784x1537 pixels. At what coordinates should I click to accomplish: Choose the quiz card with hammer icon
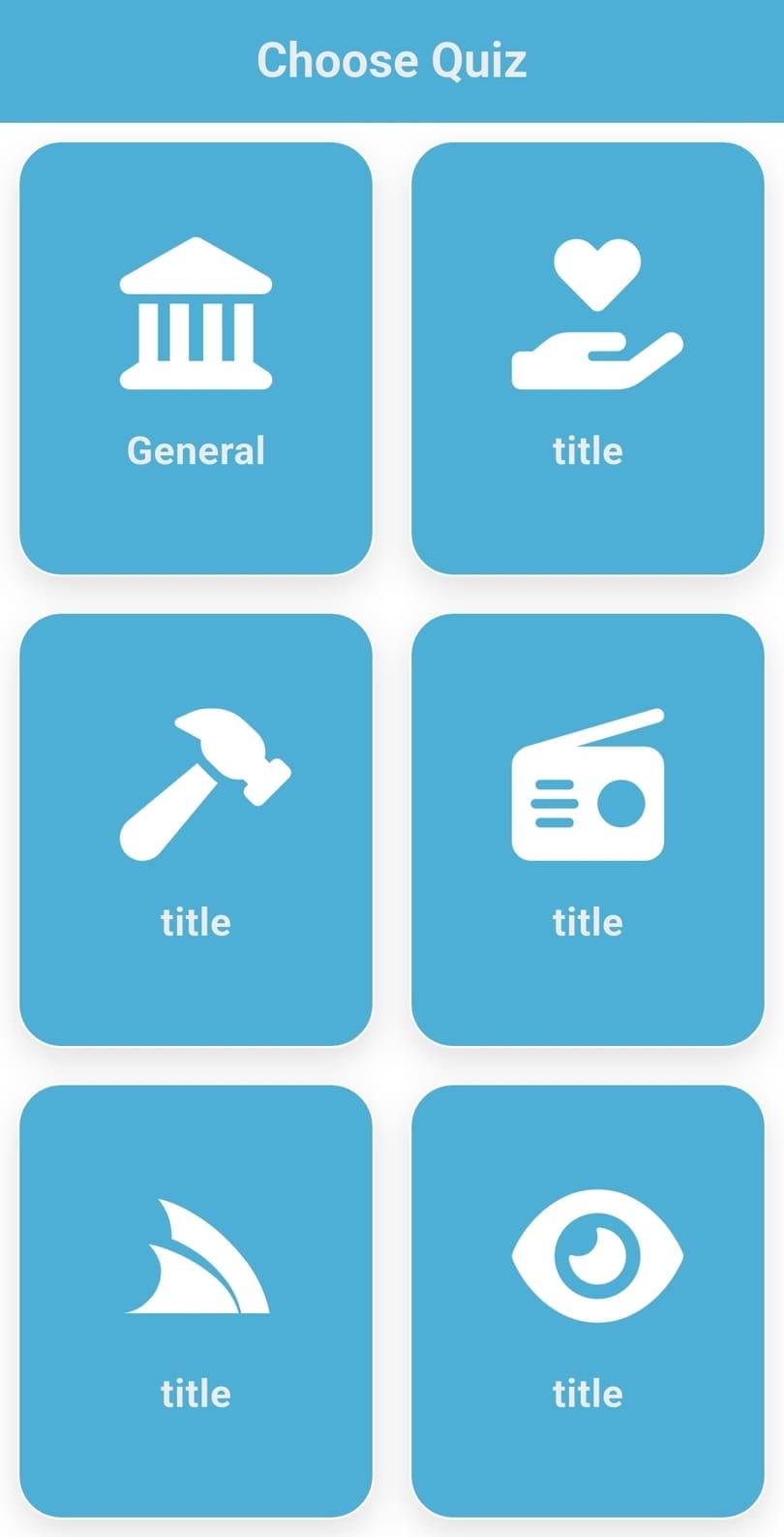(x=196, y=830)
